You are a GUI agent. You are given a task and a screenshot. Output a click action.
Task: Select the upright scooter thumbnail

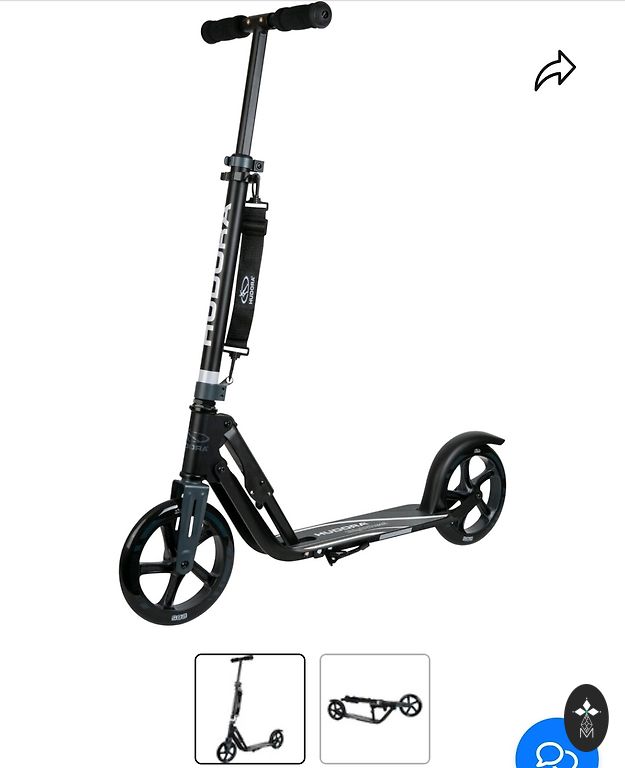[250, 708]
